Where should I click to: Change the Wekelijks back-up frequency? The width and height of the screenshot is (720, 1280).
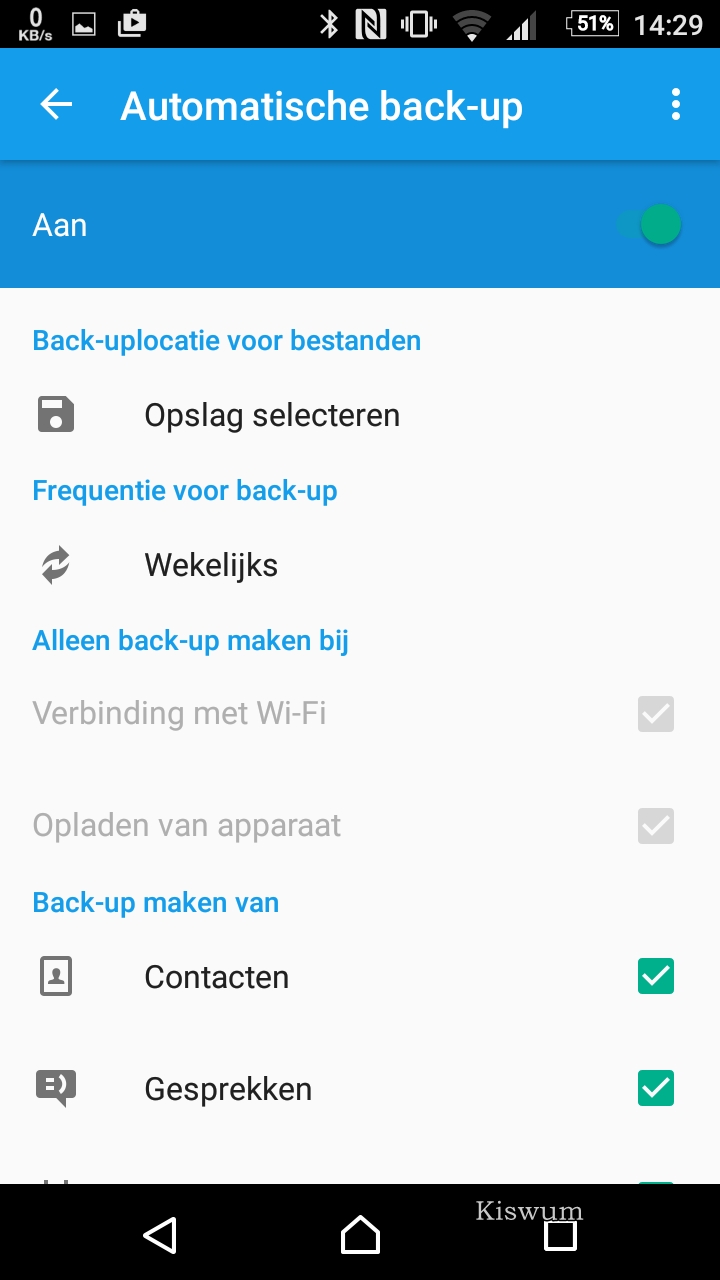[360, 565]
